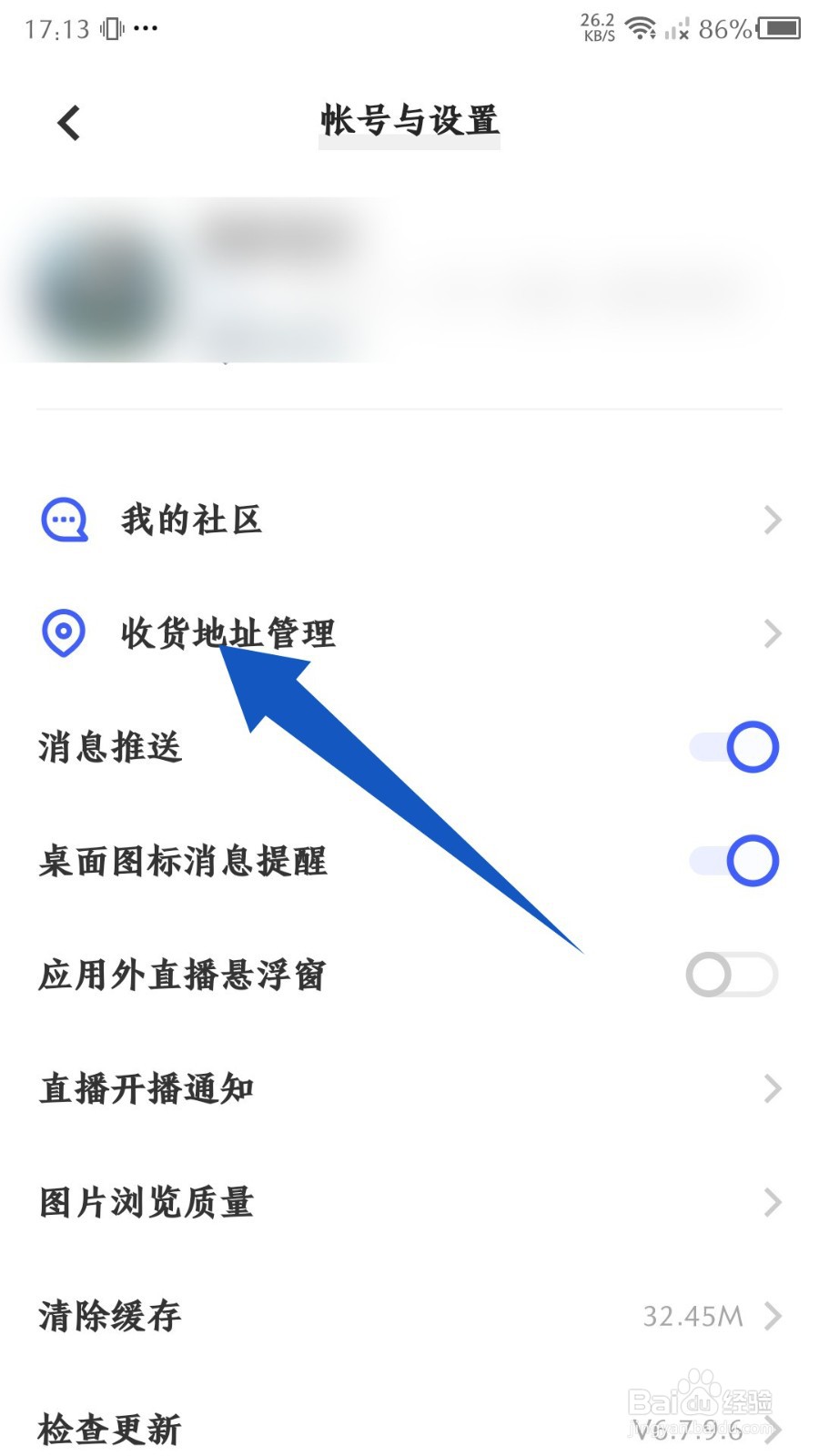Click the ellipsis icon in the status bar
Screen dimensions: 819x1456
[147, 28]
